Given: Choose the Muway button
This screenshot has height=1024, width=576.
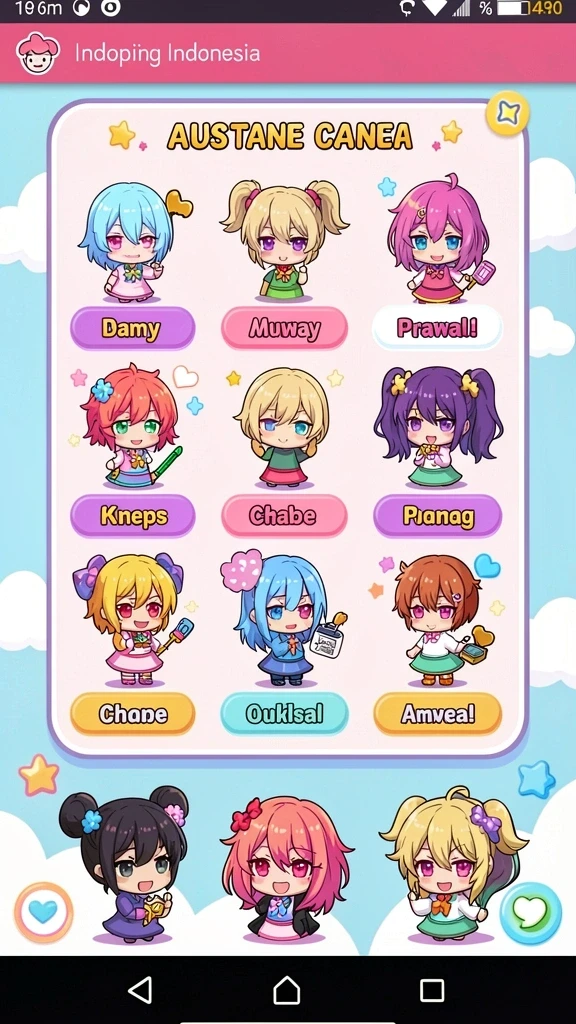Looking at the screenshot, I should coord(284,328).
